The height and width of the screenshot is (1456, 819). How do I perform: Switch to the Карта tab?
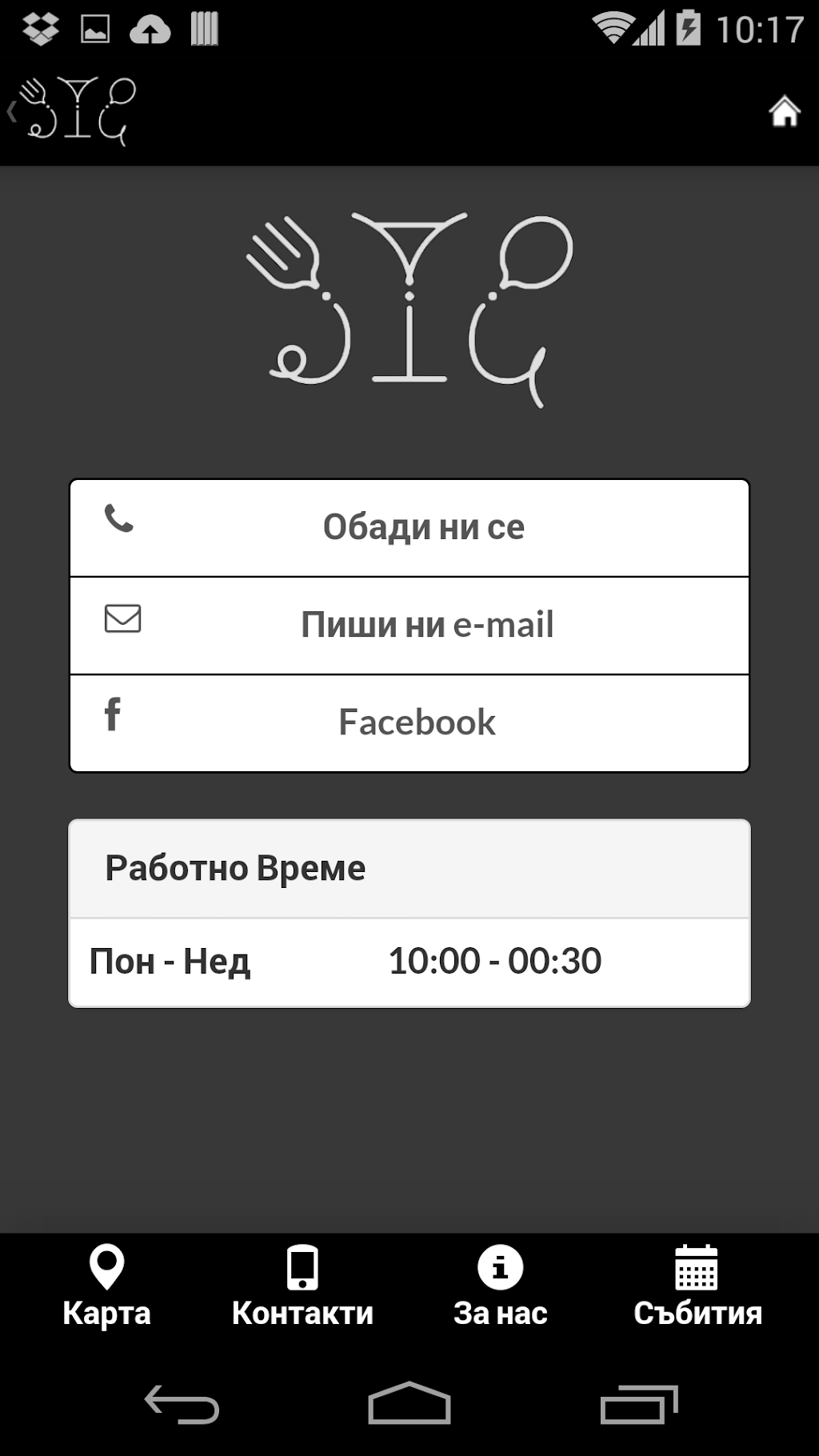coord(106,1286)
